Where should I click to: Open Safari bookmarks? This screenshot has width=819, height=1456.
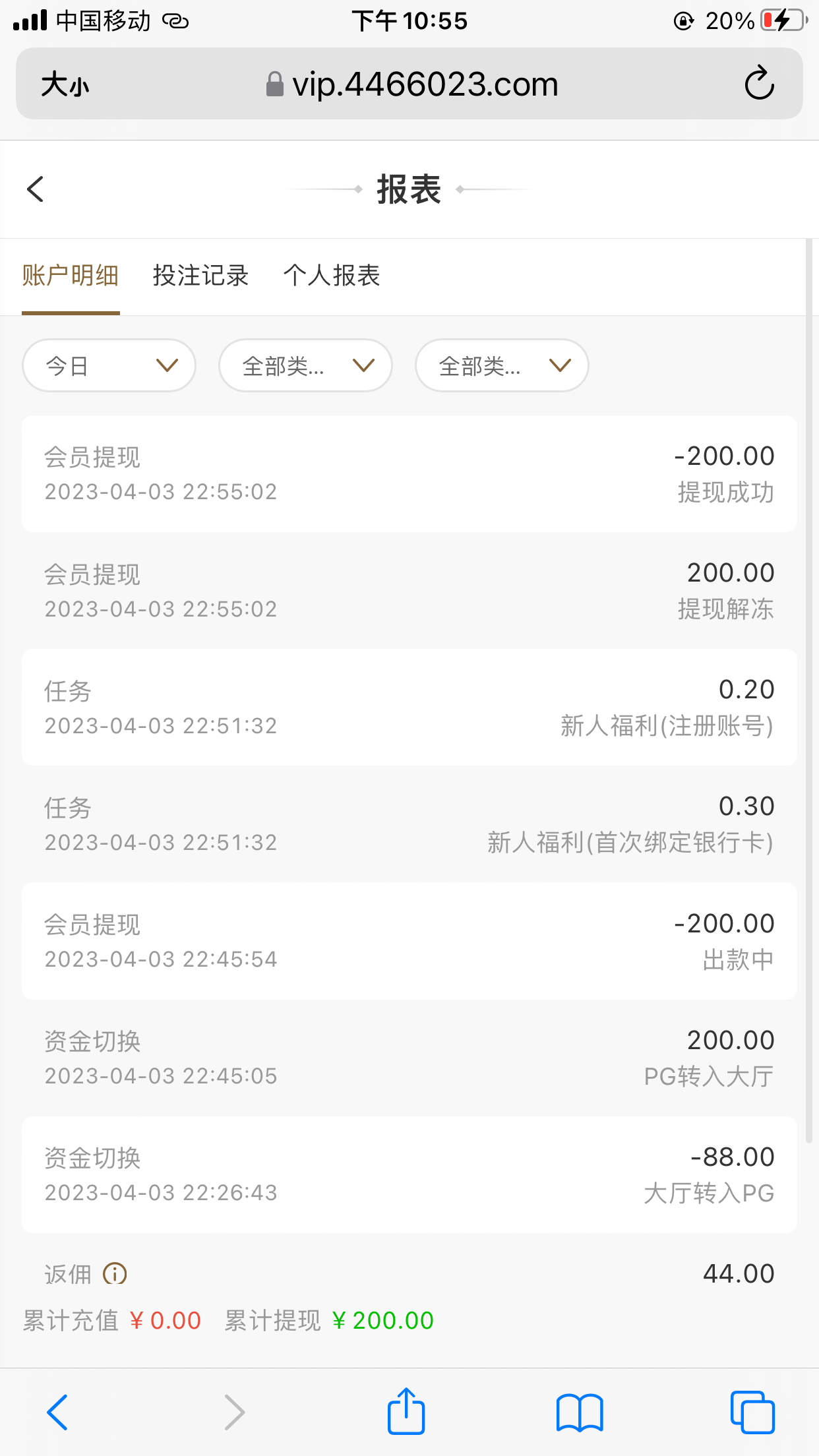click(580, 1412)
